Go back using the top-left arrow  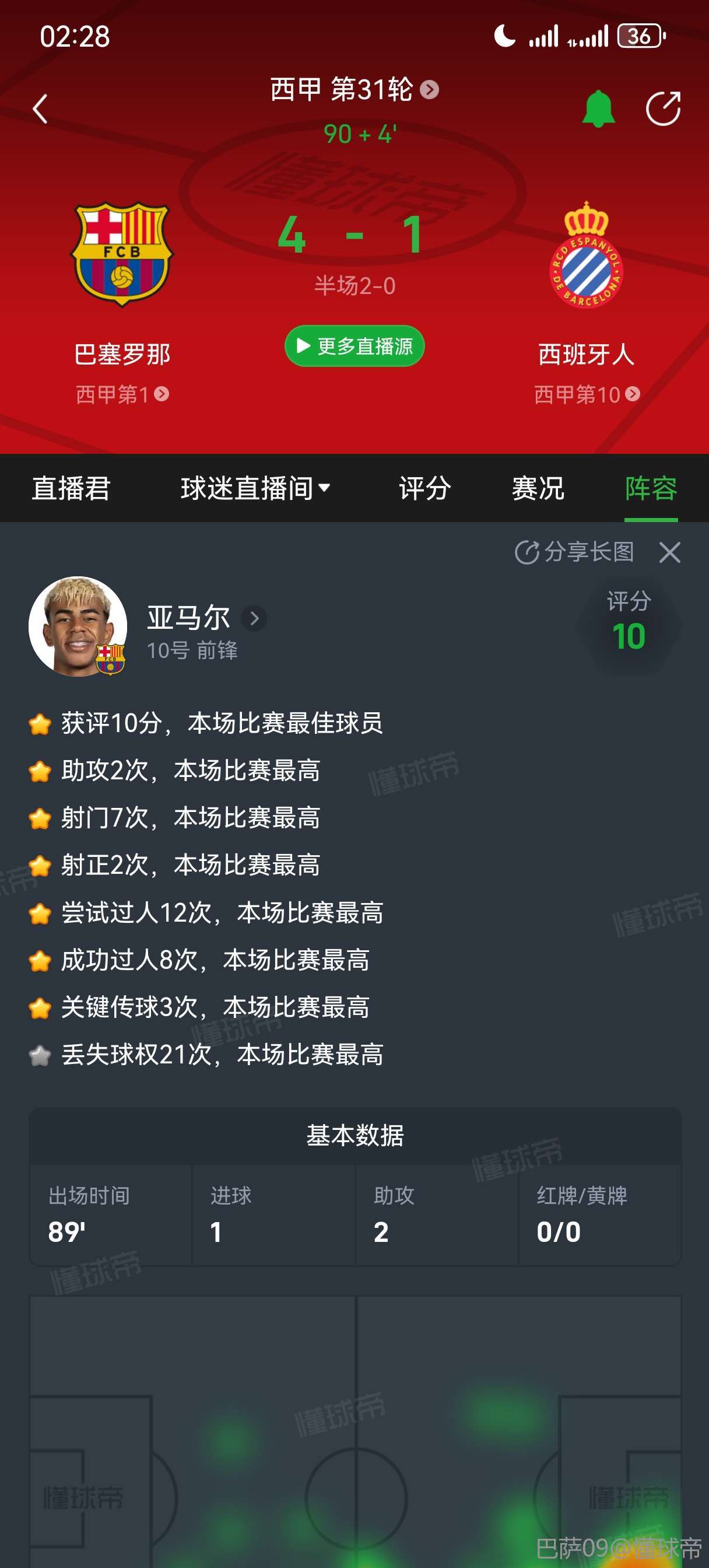coord(40,109)
